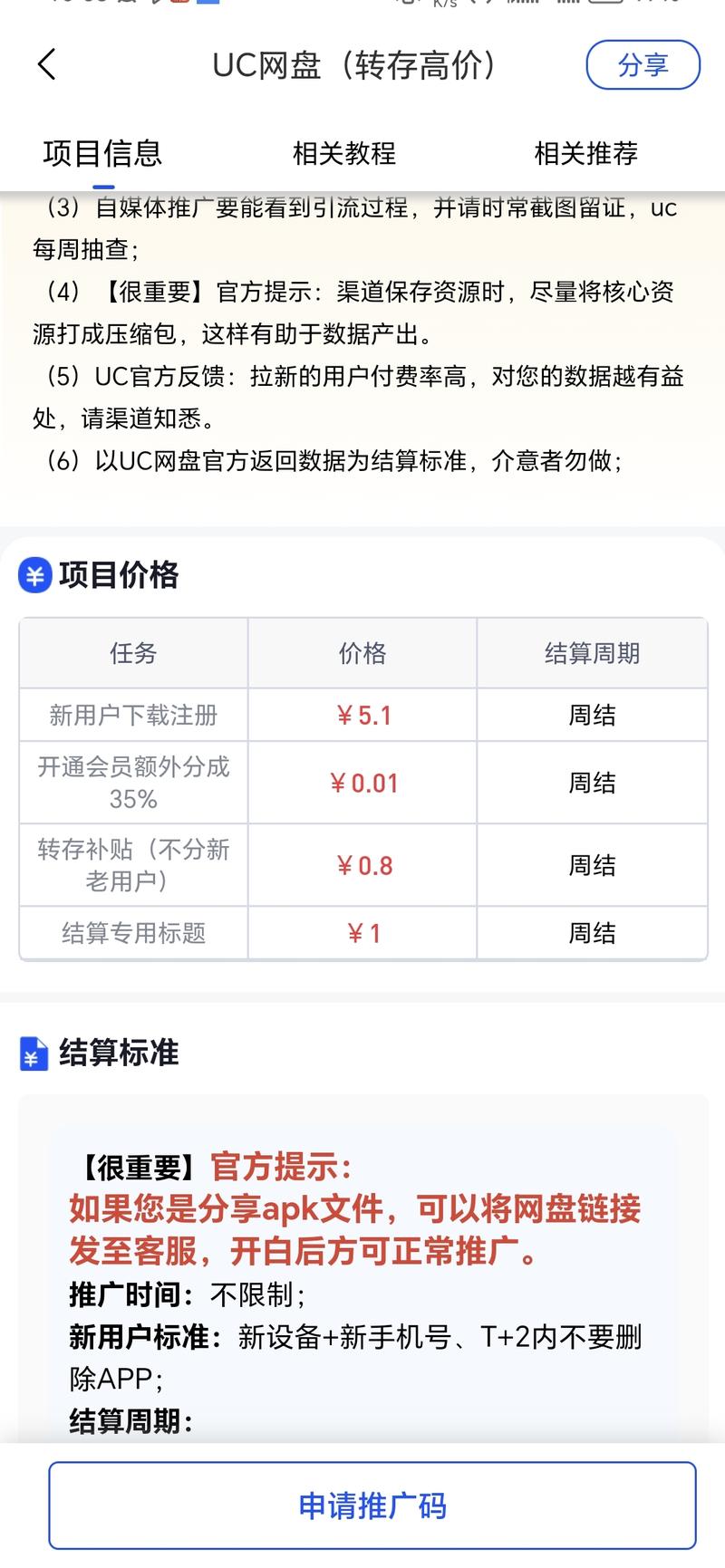Open the 相关推荐 tab

[x=587, y=154]
